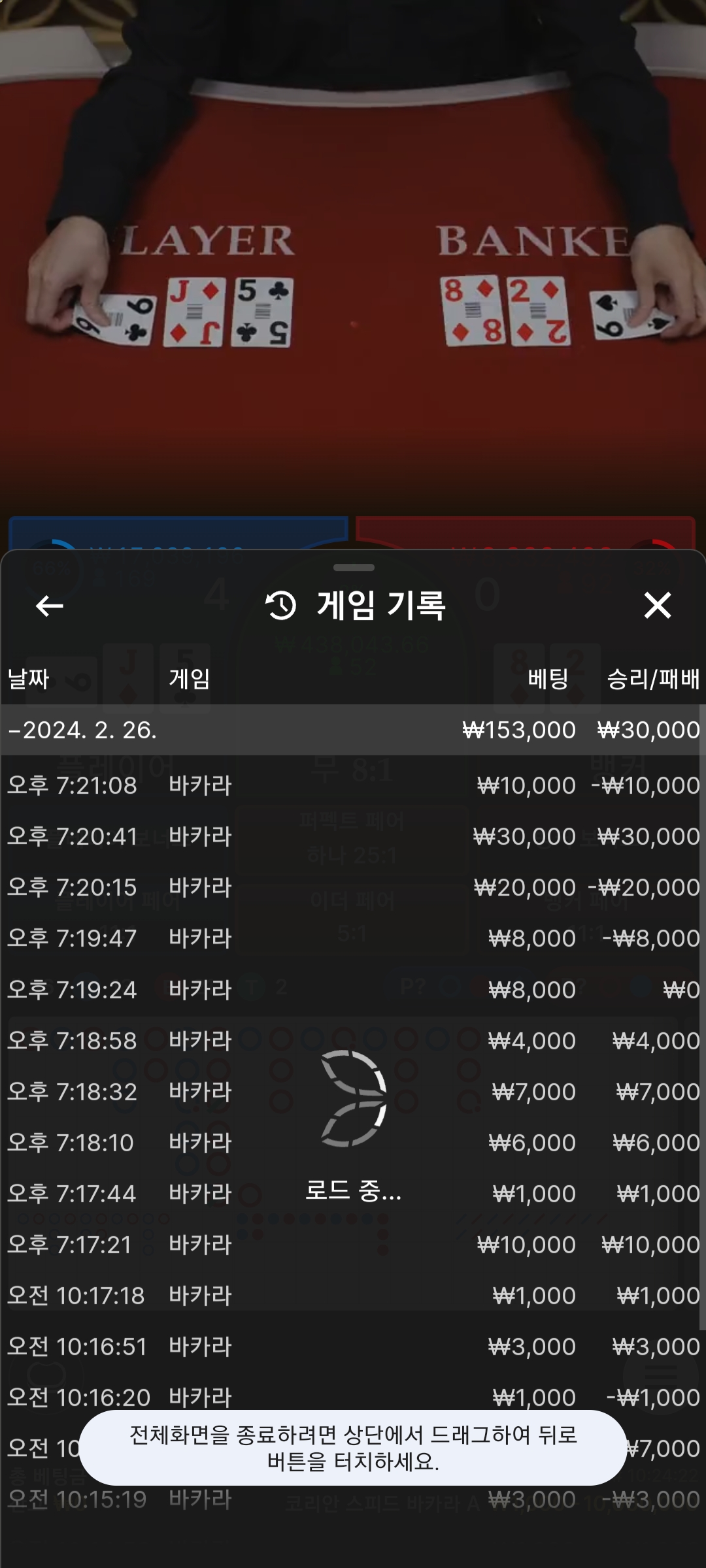This screenshot has height=1568, width=706.
Task: Open the 오후 7:17:44 바카라 record
Action: click(353, 1193)
